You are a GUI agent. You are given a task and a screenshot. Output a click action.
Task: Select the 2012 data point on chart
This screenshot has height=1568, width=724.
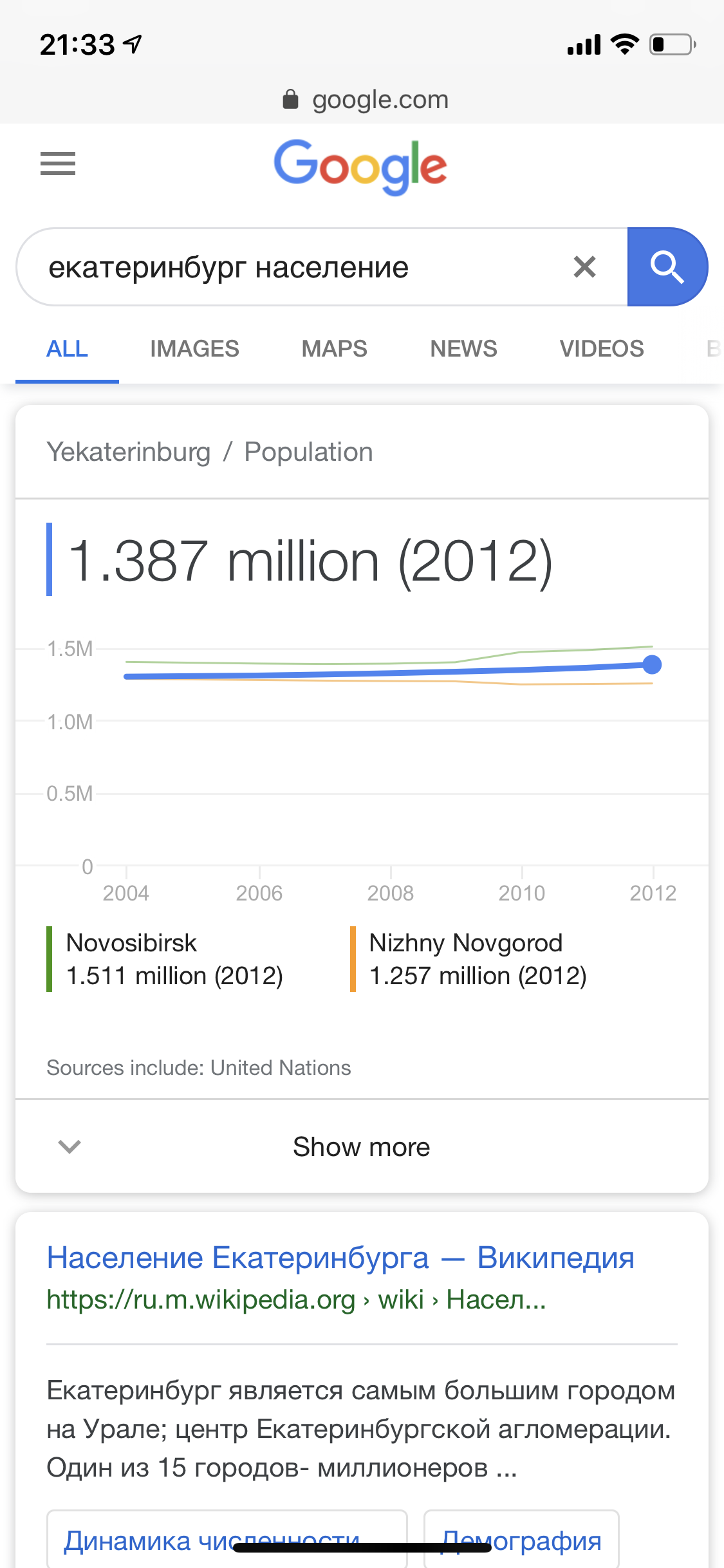point(652,665)
